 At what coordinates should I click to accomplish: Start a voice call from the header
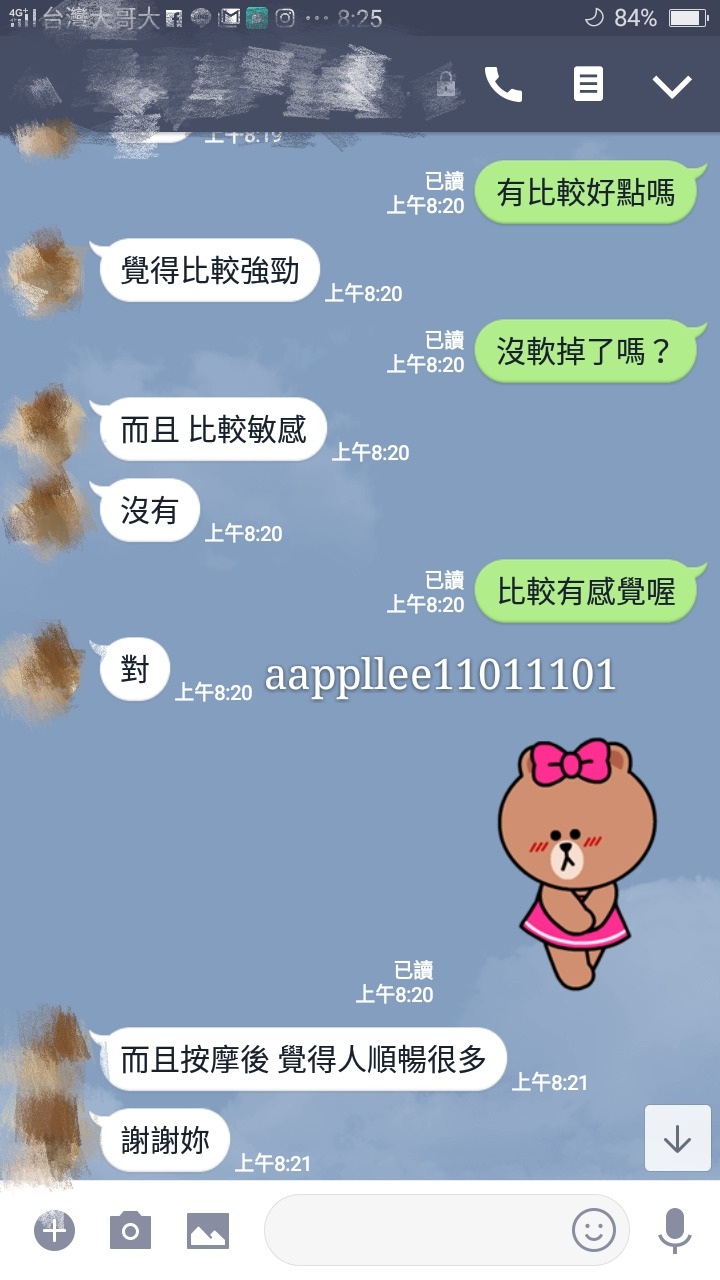click(x=503, y=85)
